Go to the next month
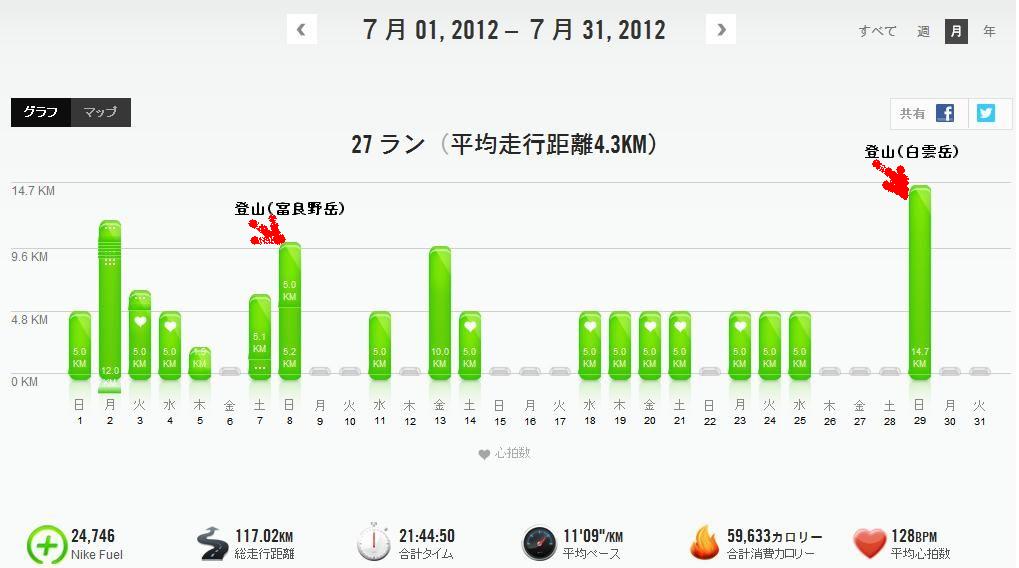 720,29
